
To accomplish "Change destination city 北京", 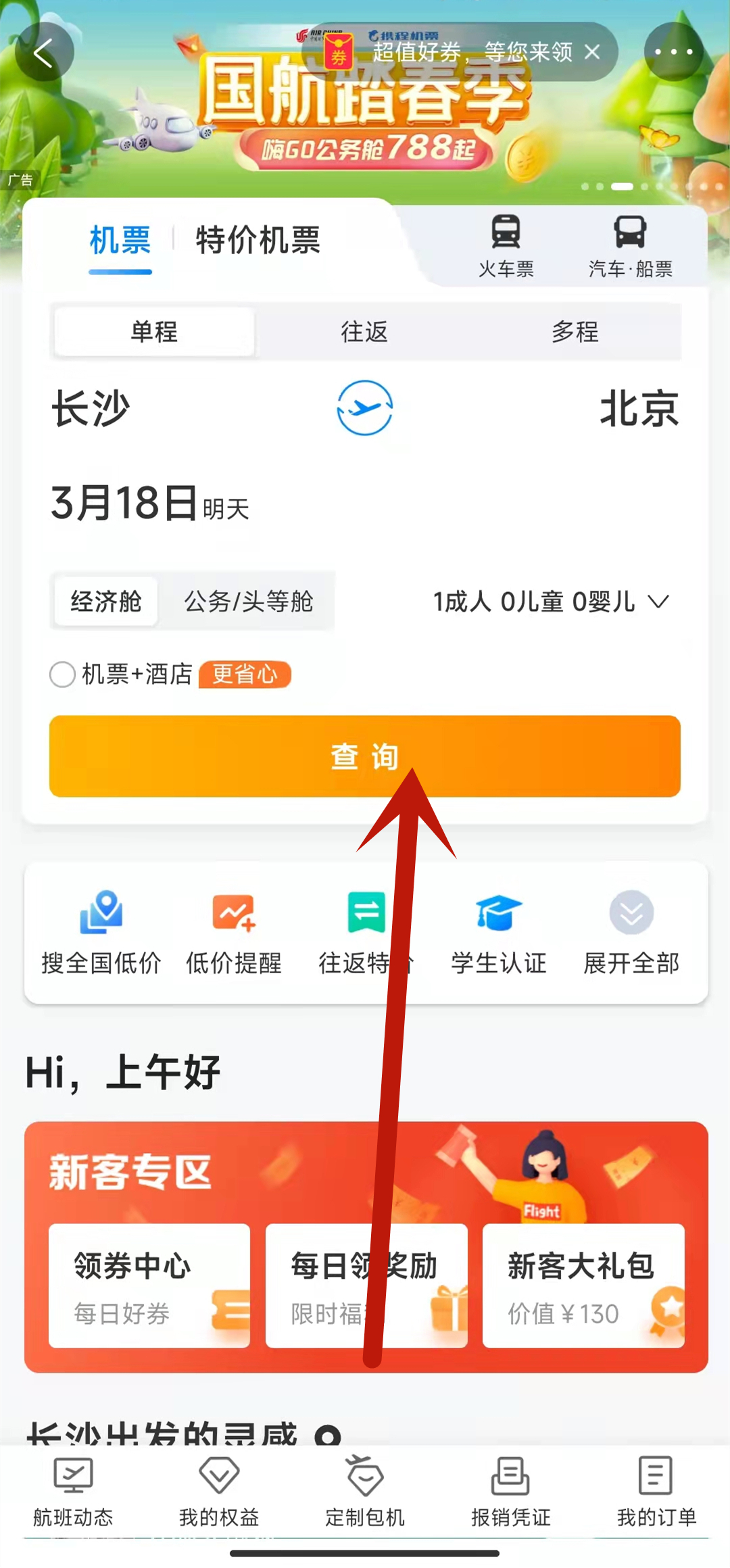I will tap(639, 409).
